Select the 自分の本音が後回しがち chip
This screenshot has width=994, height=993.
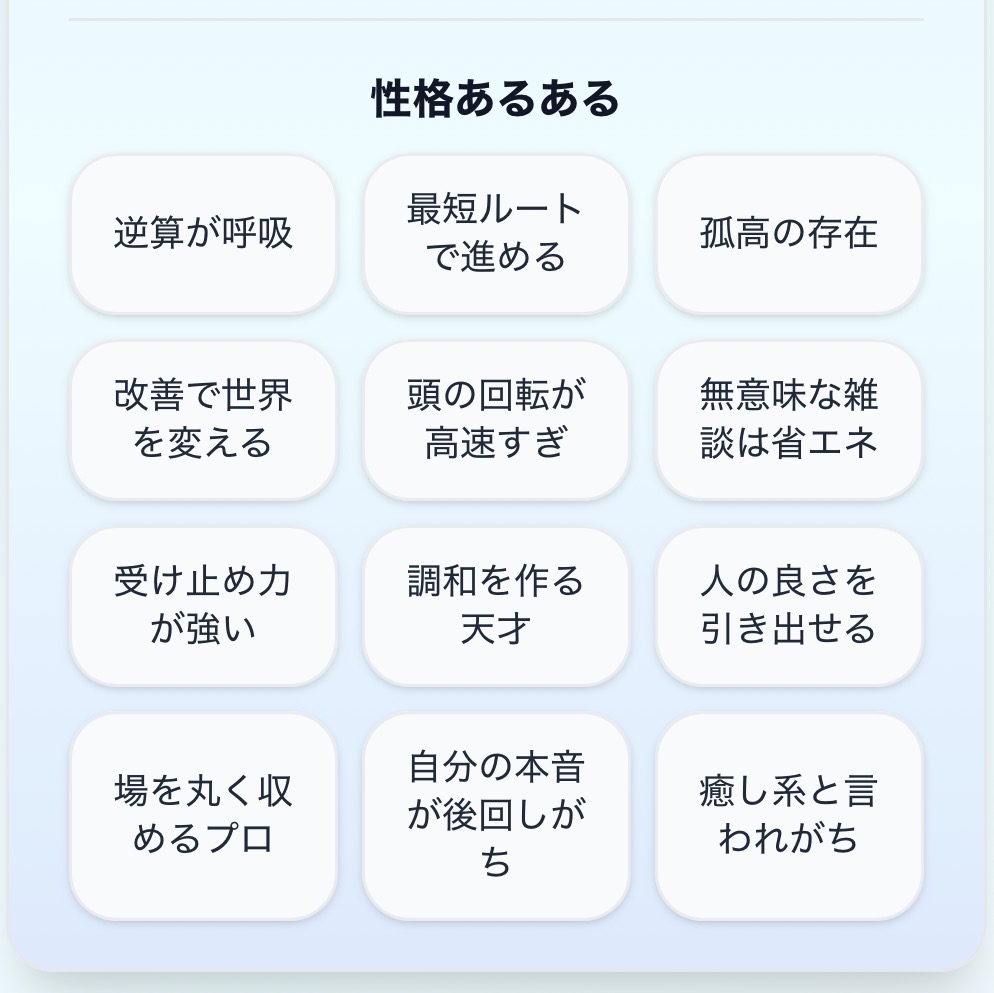[496, 816]
